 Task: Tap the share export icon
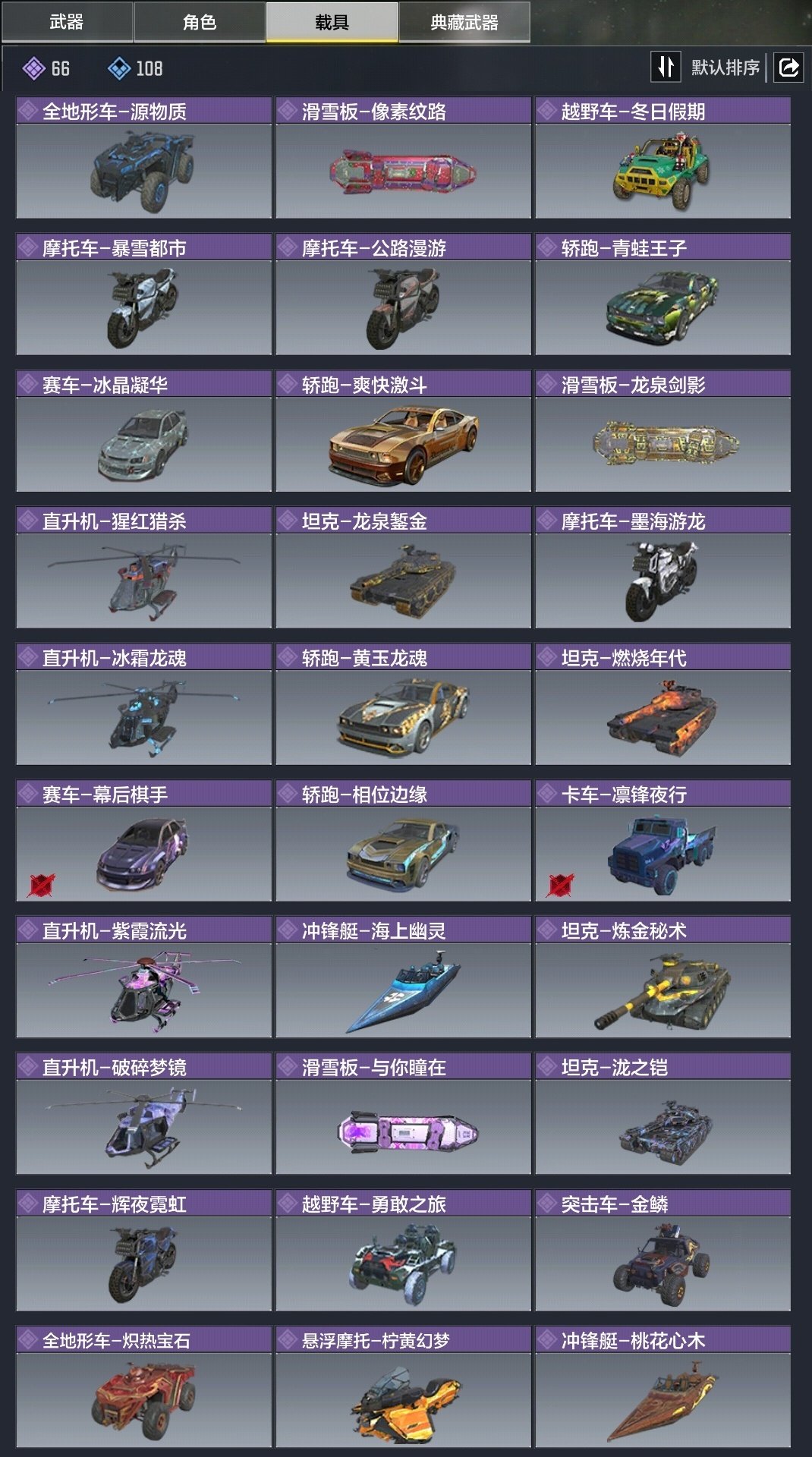tap(788, 67)
